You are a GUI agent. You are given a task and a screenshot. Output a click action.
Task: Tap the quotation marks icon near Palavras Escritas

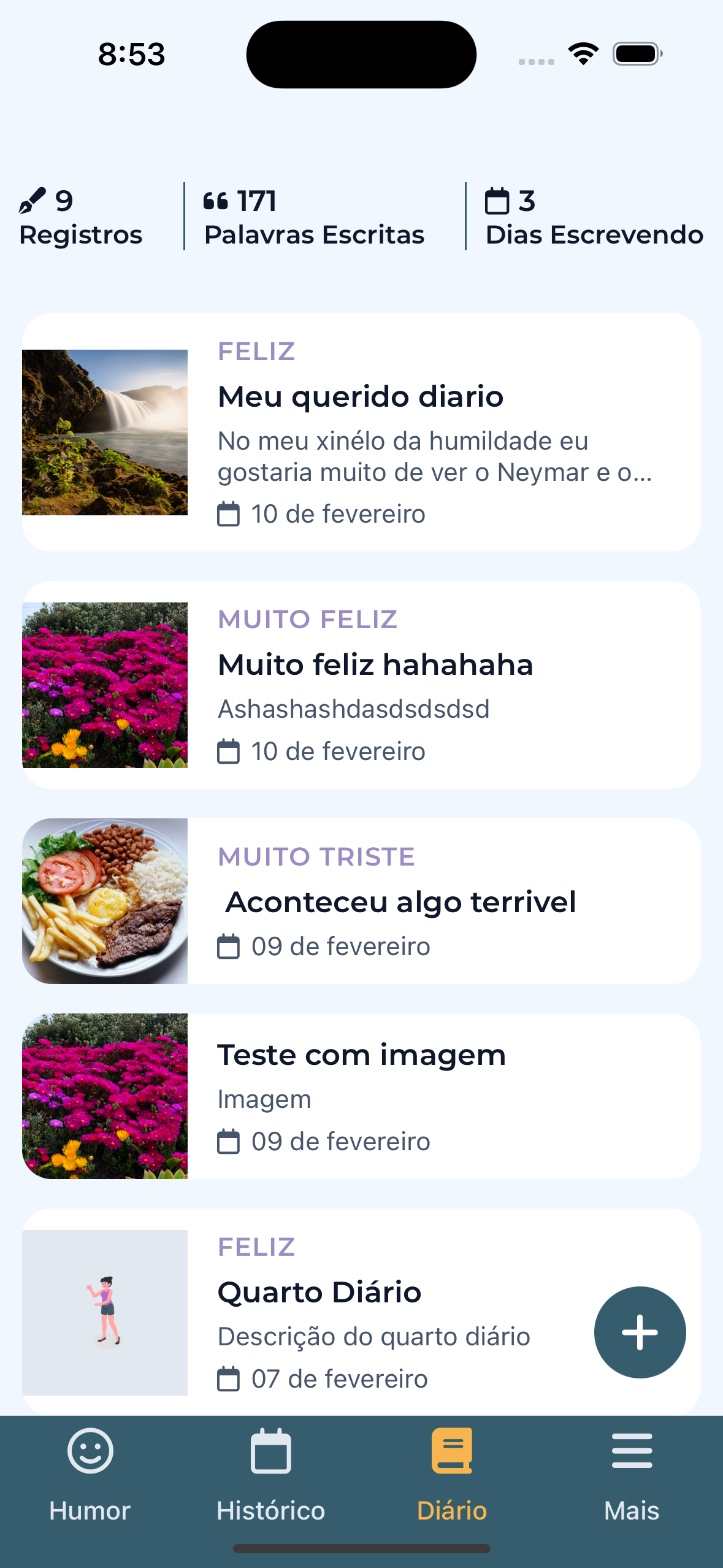215,199
